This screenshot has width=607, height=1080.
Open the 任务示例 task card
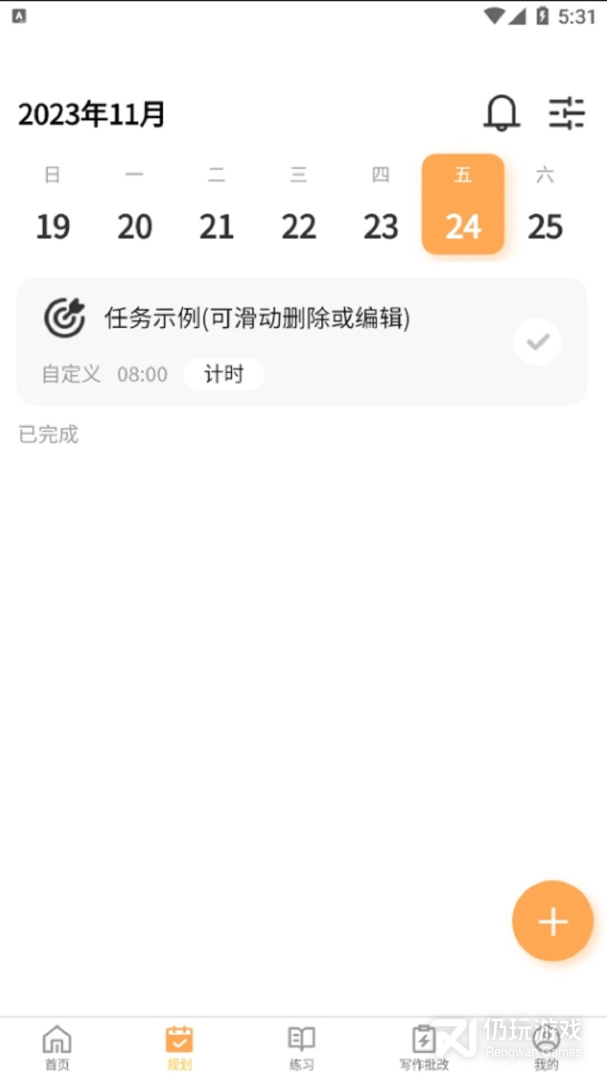[302, 341]
